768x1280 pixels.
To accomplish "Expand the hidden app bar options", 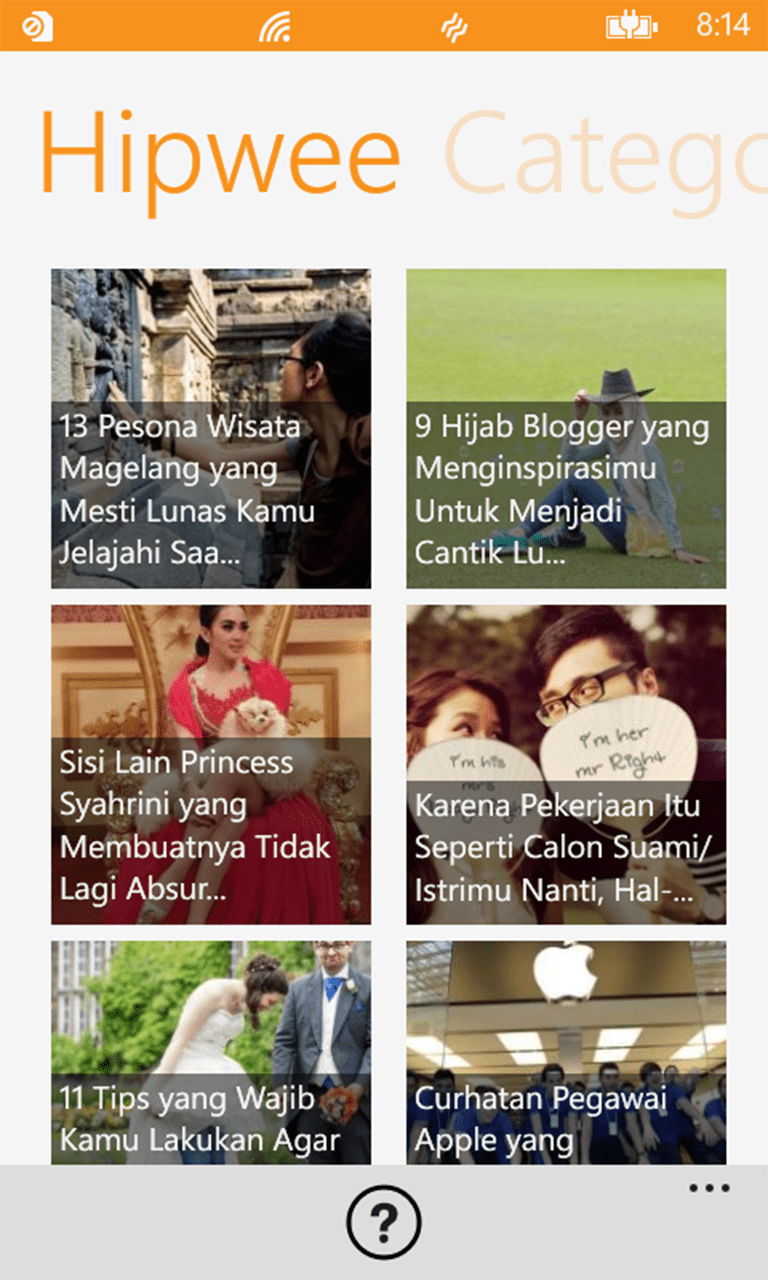I will [708, 1188].
